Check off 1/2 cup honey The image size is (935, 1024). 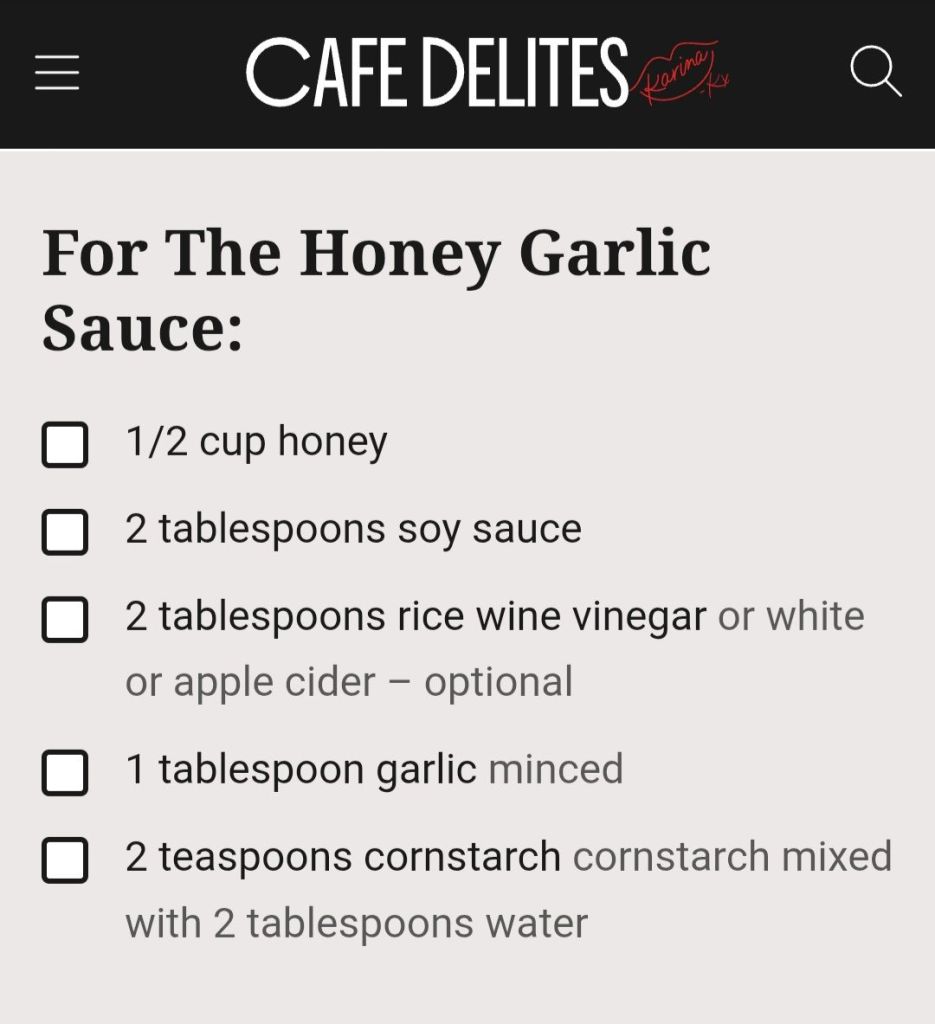click(65, 444)
